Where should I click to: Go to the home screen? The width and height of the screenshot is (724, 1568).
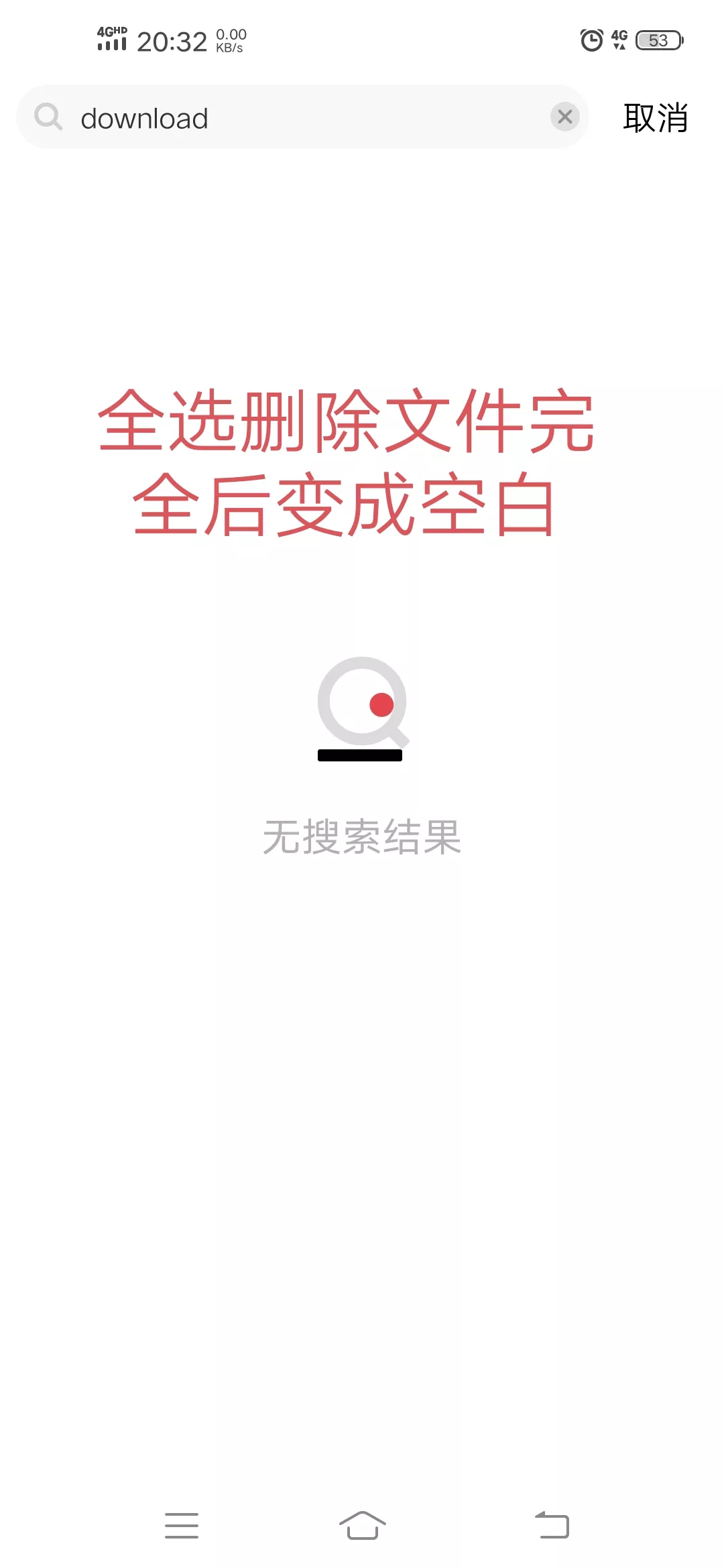[362, 1525]
